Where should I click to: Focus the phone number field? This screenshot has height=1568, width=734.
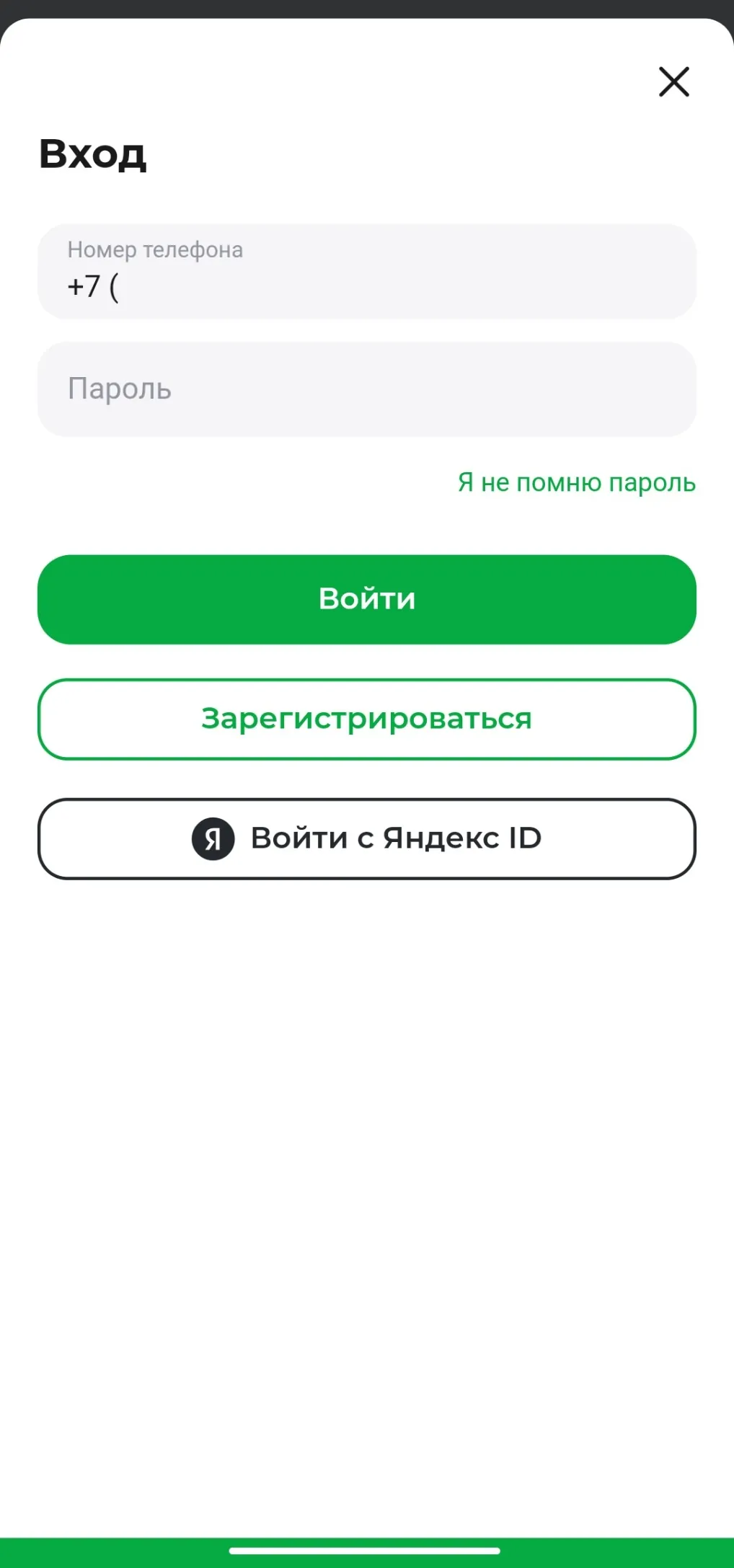coord(366,272)
